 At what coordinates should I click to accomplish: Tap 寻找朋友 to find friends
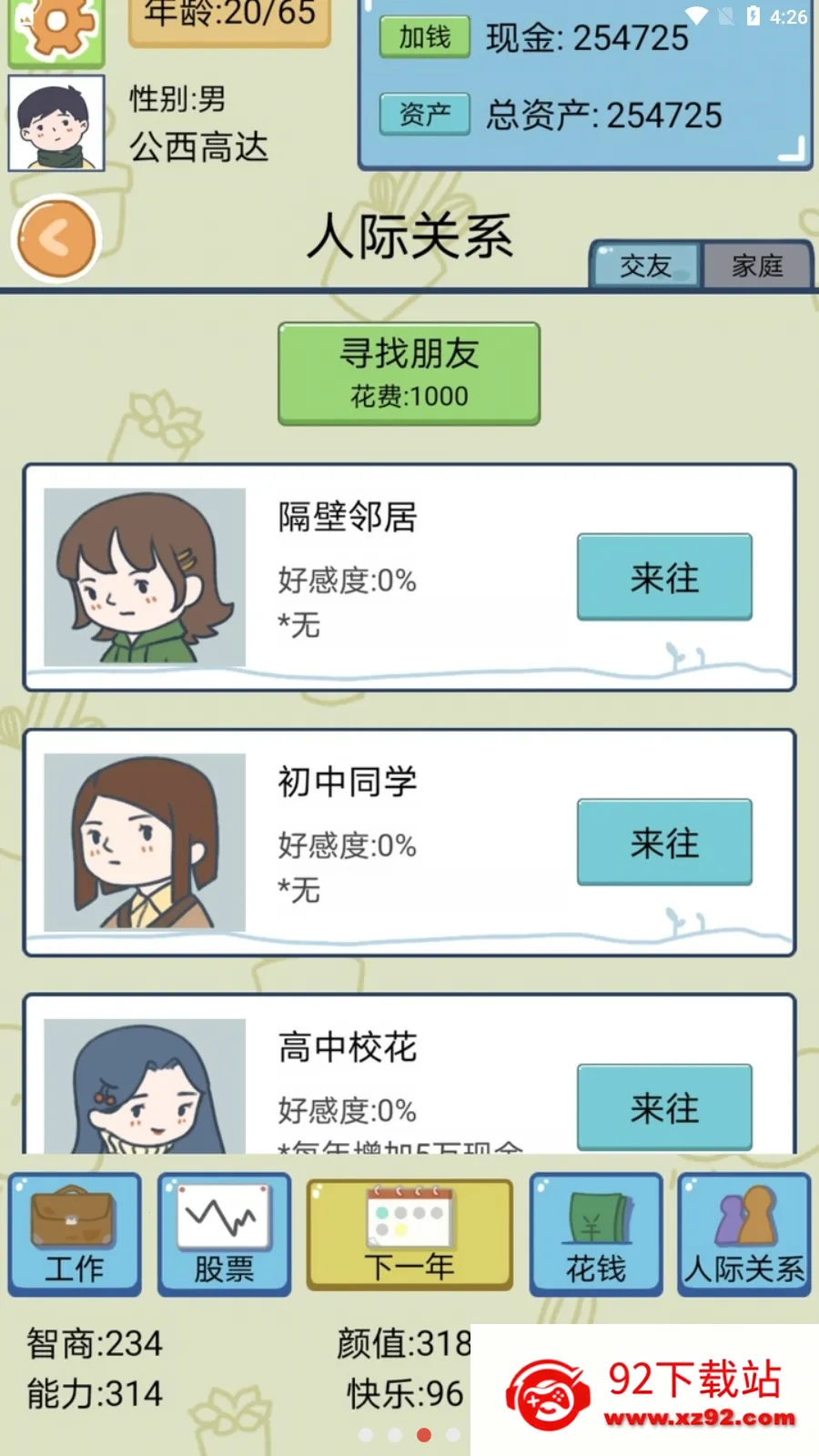[x=409, y=373]
